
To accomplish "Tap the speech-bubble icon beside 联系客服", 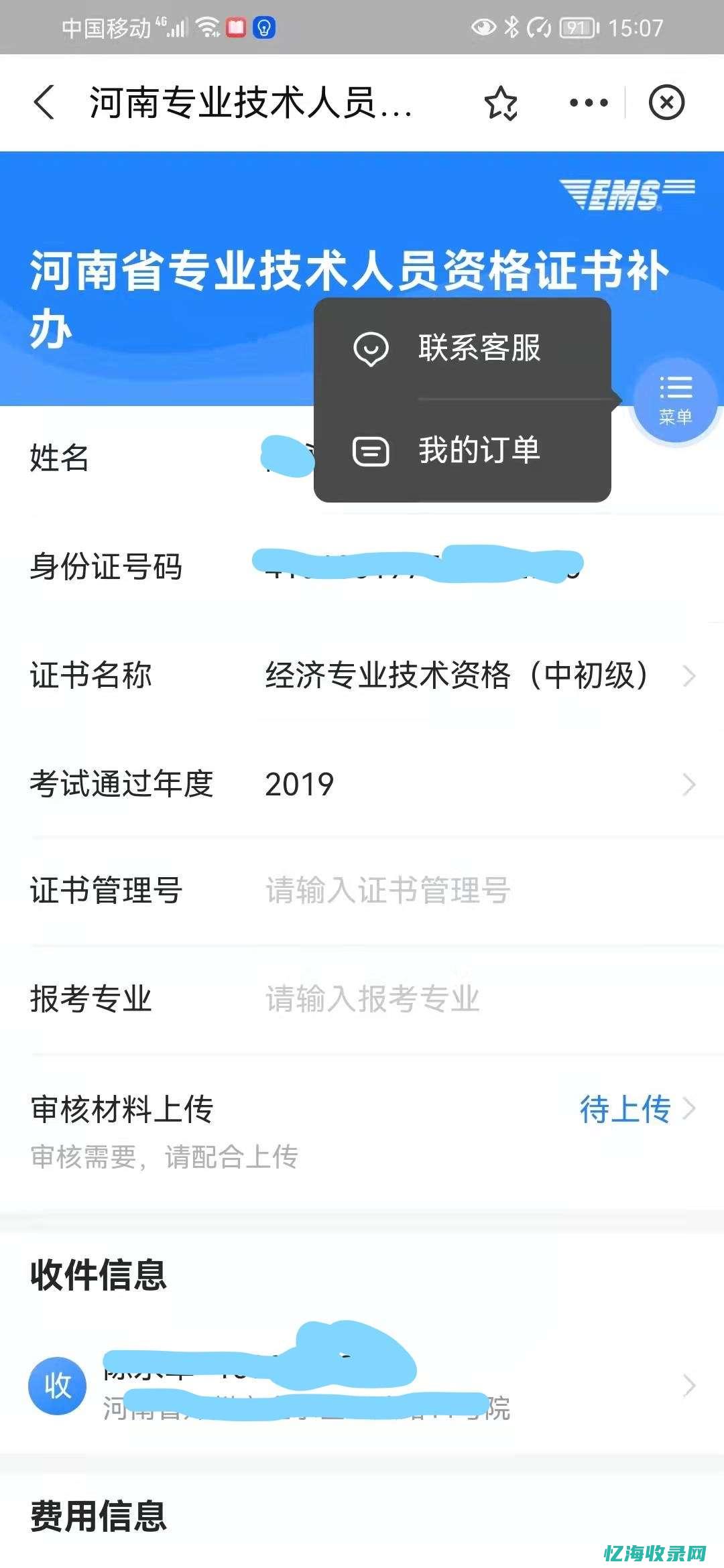I will [370, 348].
